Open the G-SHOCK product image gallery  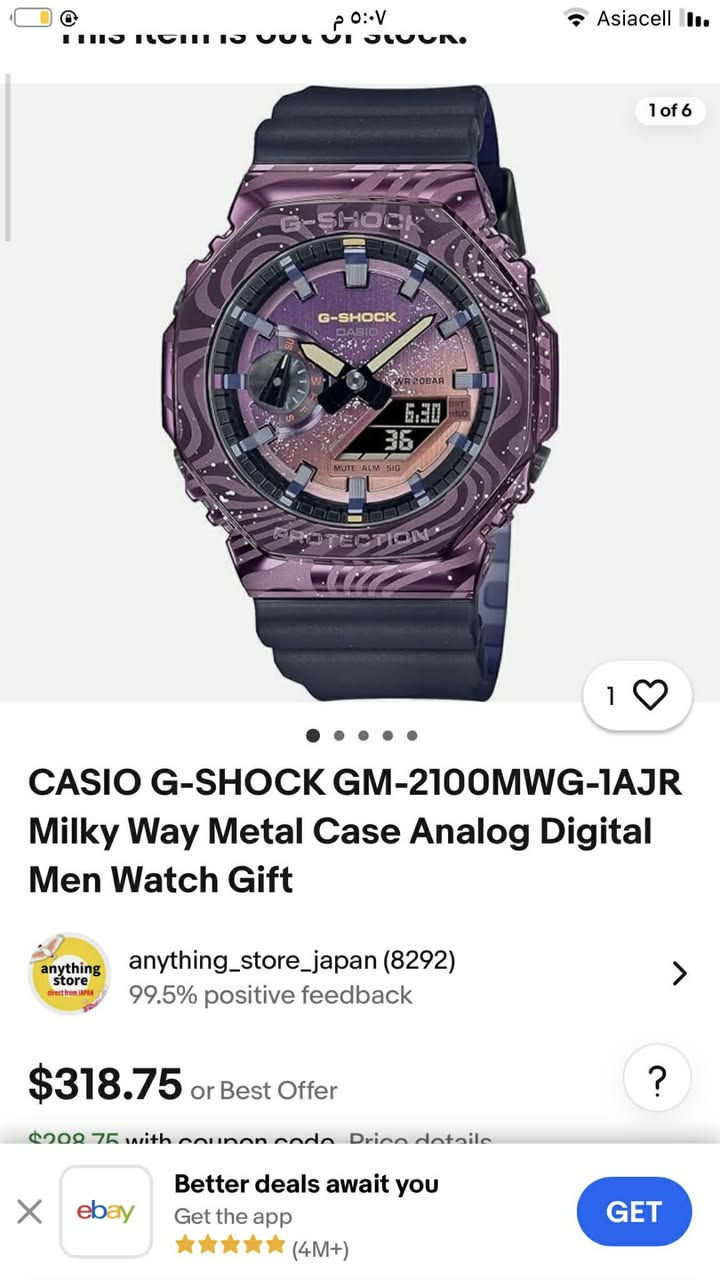pyautogui.click(x=360, y=390)
